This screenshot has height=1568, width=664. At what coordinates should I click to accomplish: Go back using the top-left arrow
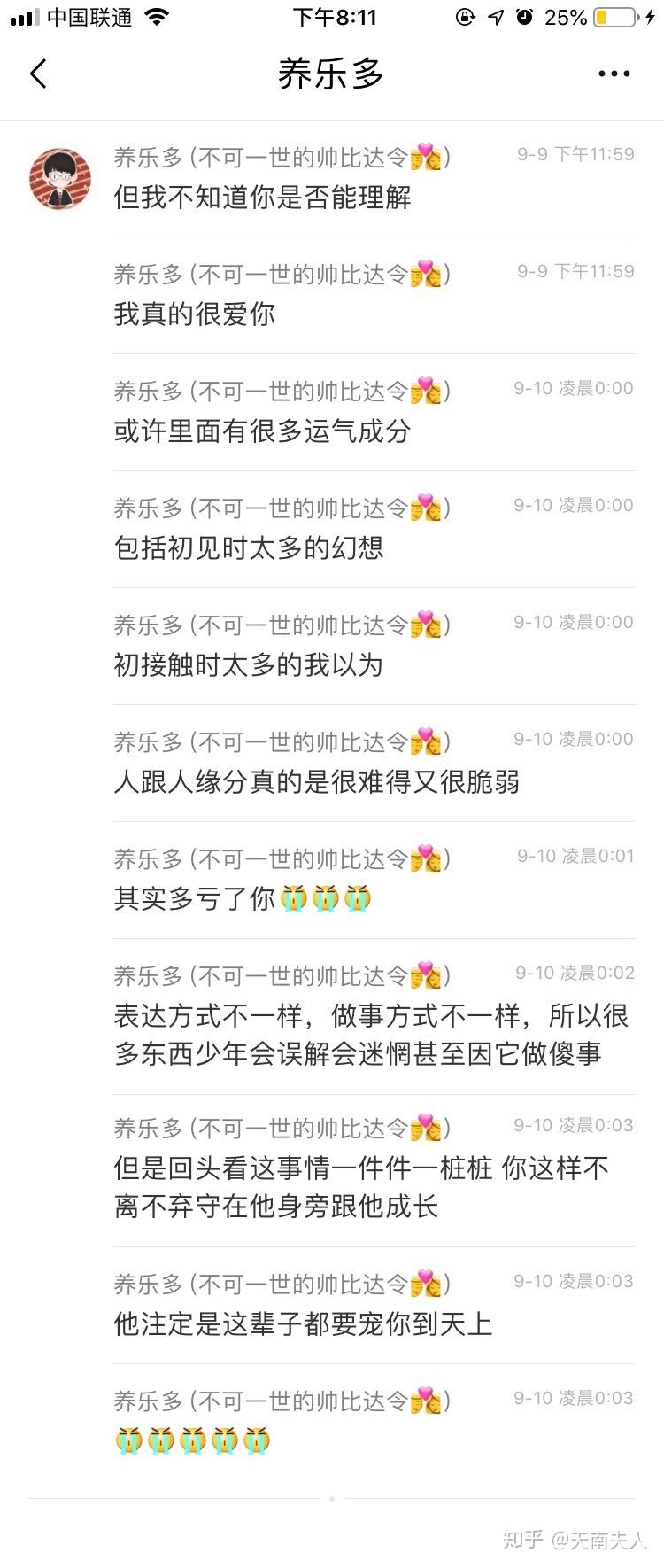coord(38,74)
